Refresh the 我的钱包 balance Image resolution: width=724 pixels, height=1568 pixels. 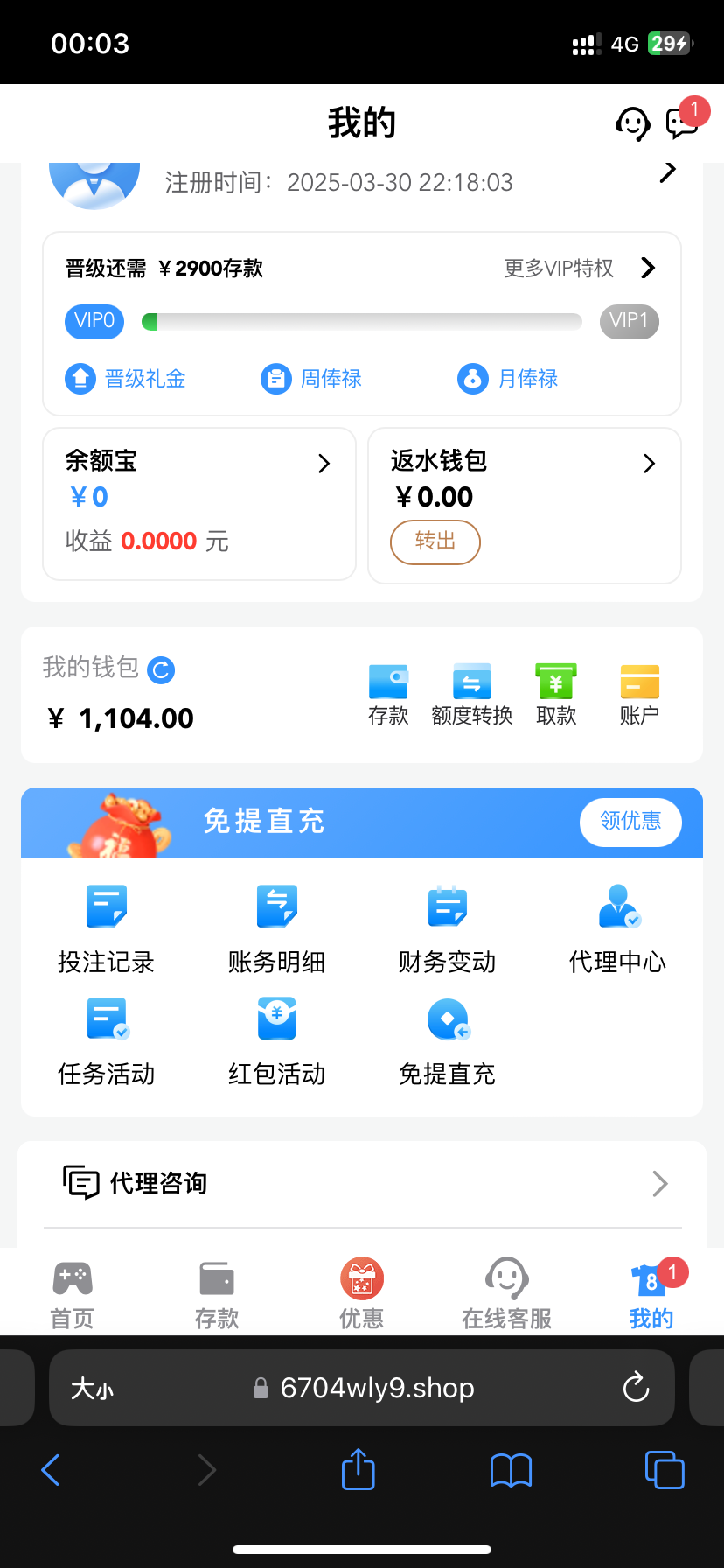point(161,670)
